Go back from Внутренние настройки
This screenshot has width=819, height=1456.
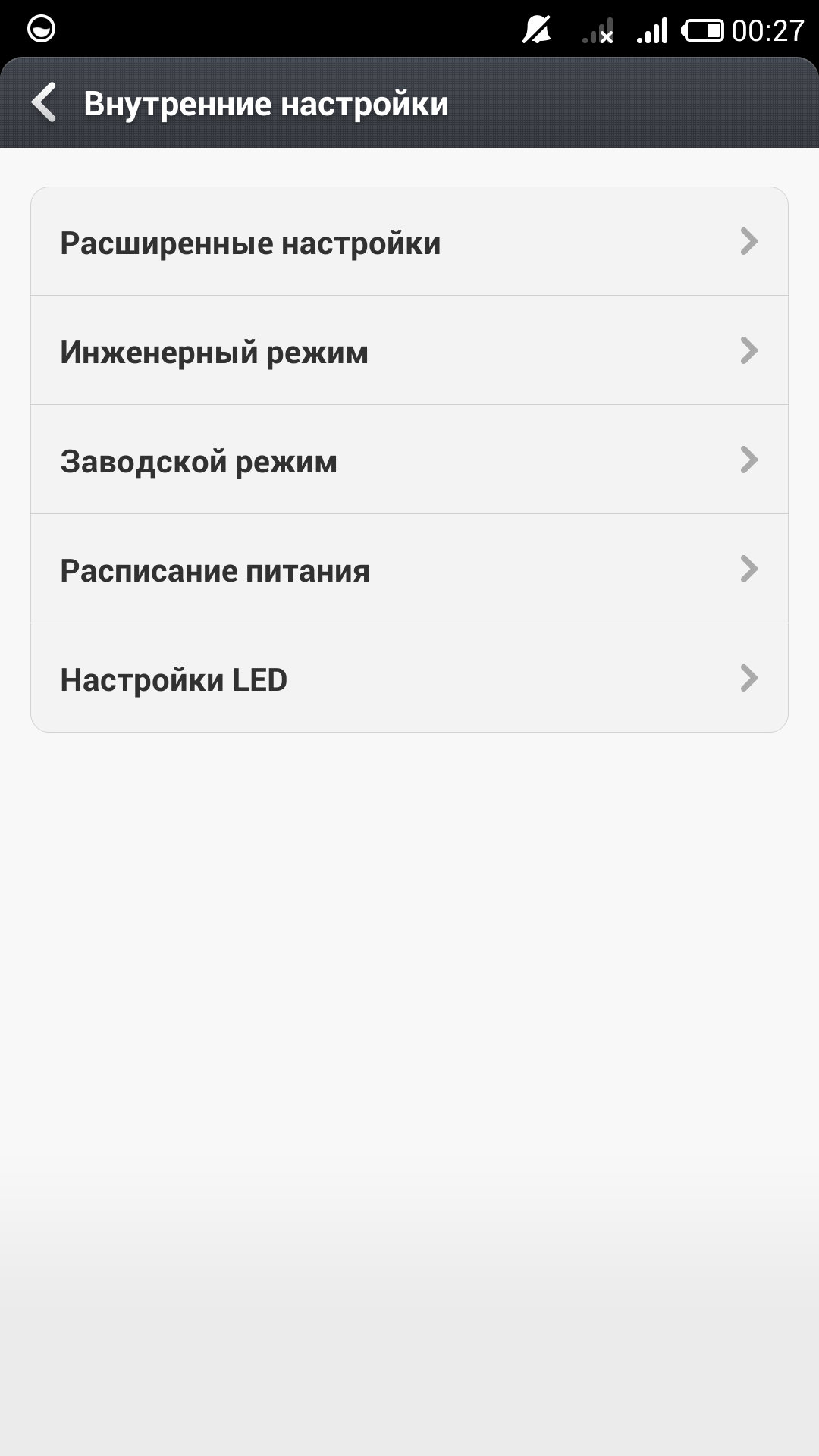click(x=45, y=102)
